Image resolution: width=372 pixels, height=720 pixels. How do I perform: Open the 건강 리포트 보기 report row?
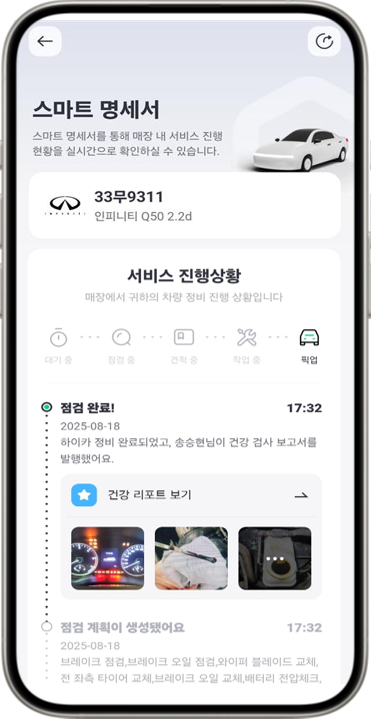[191, 495]
